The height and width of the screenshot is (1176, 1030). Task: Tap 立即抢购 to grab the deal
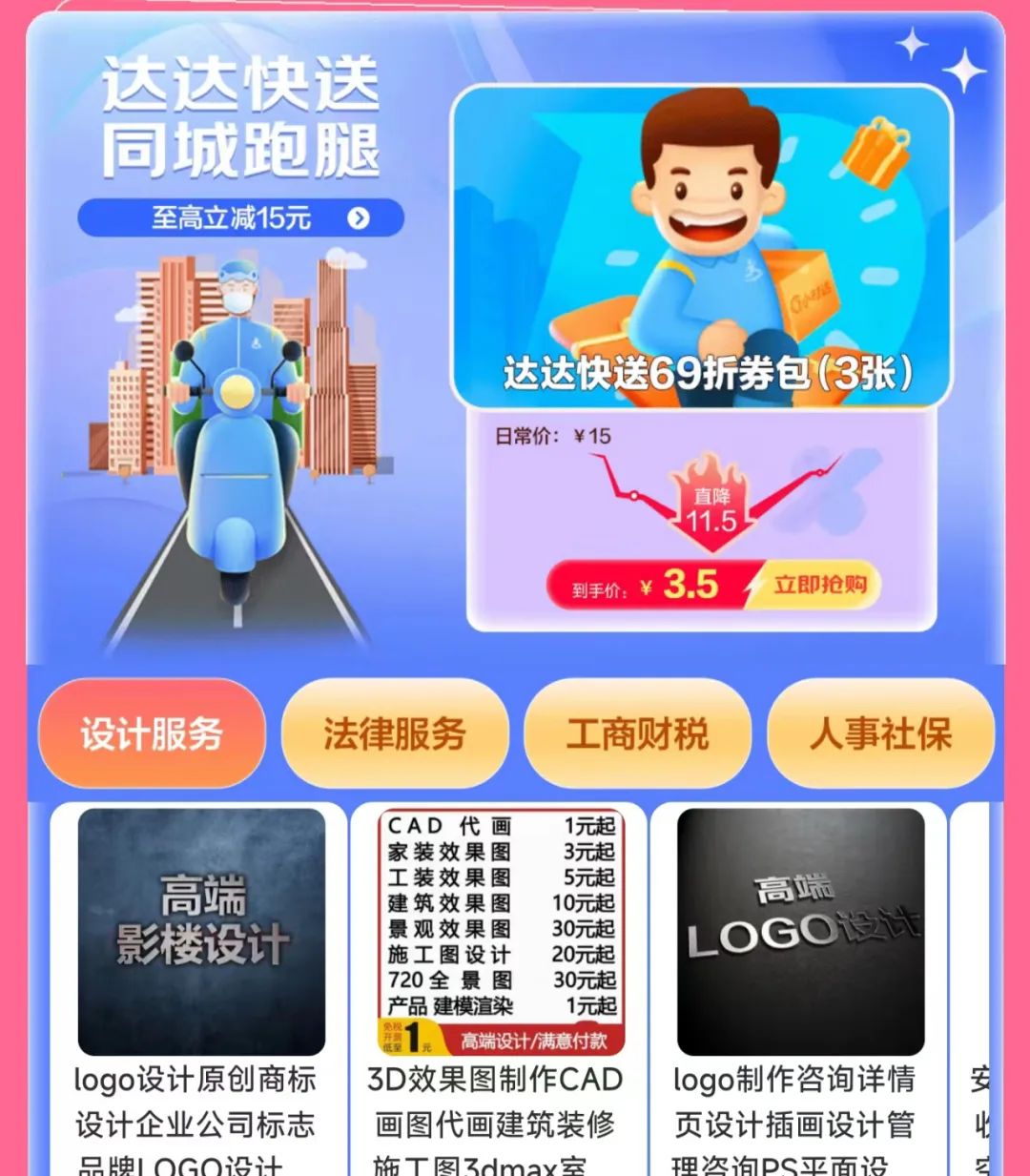coord(819,585)
